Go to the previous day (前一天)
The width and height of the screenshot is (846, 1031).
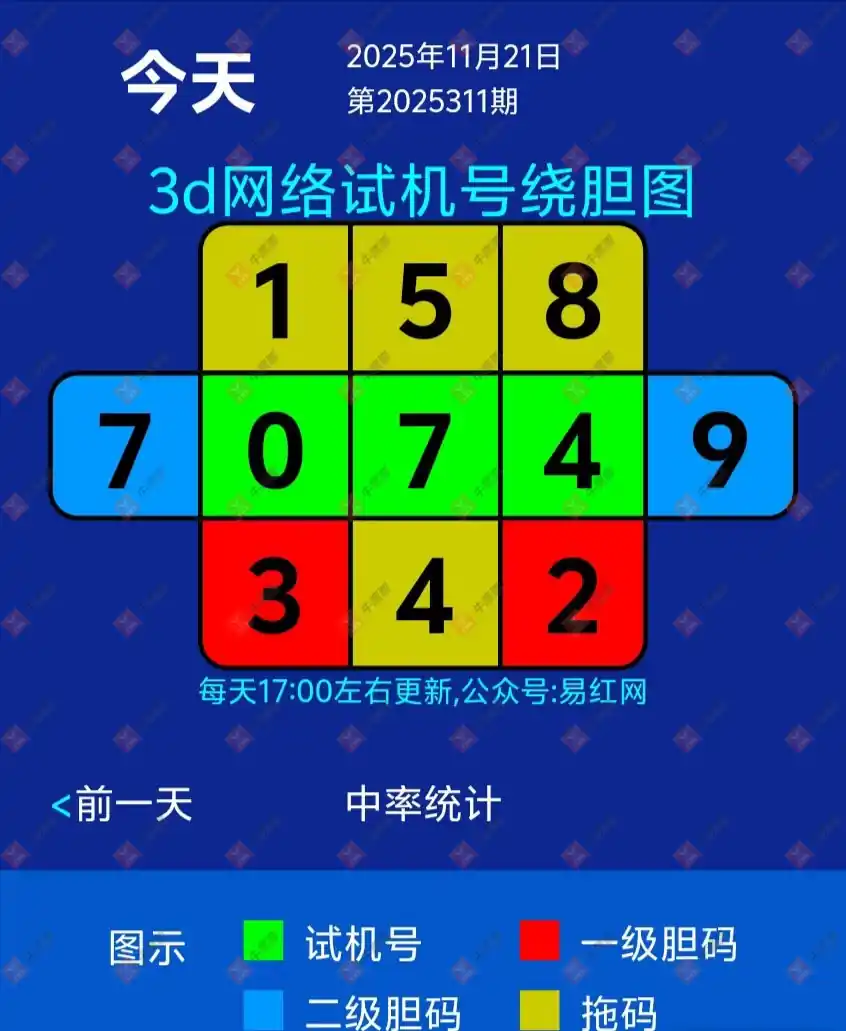[x=122, y=804]
